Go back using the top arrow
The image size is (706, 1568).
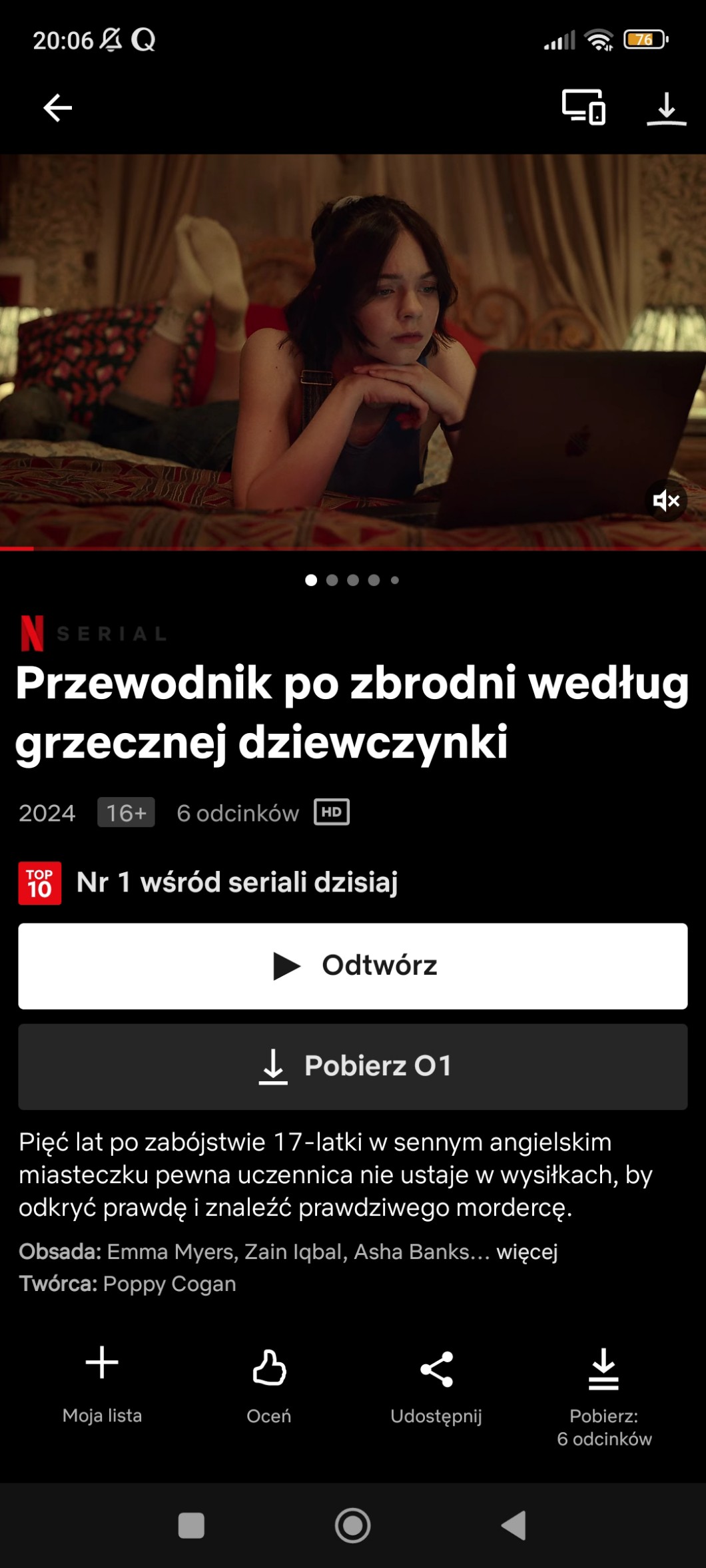58,108
